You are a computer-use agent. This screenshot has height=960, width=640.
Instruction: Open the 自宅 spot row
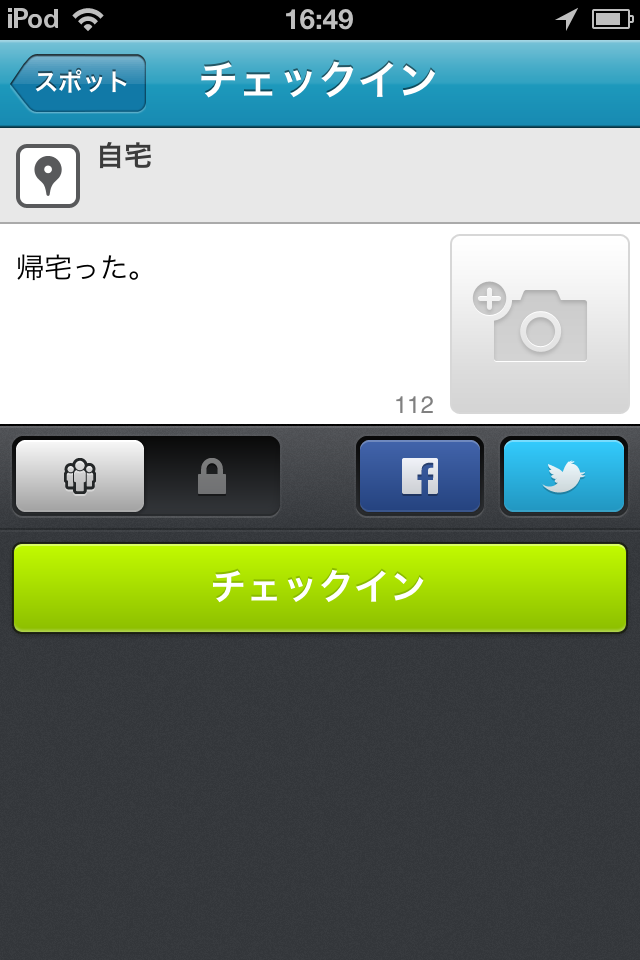tap(320, 175)
